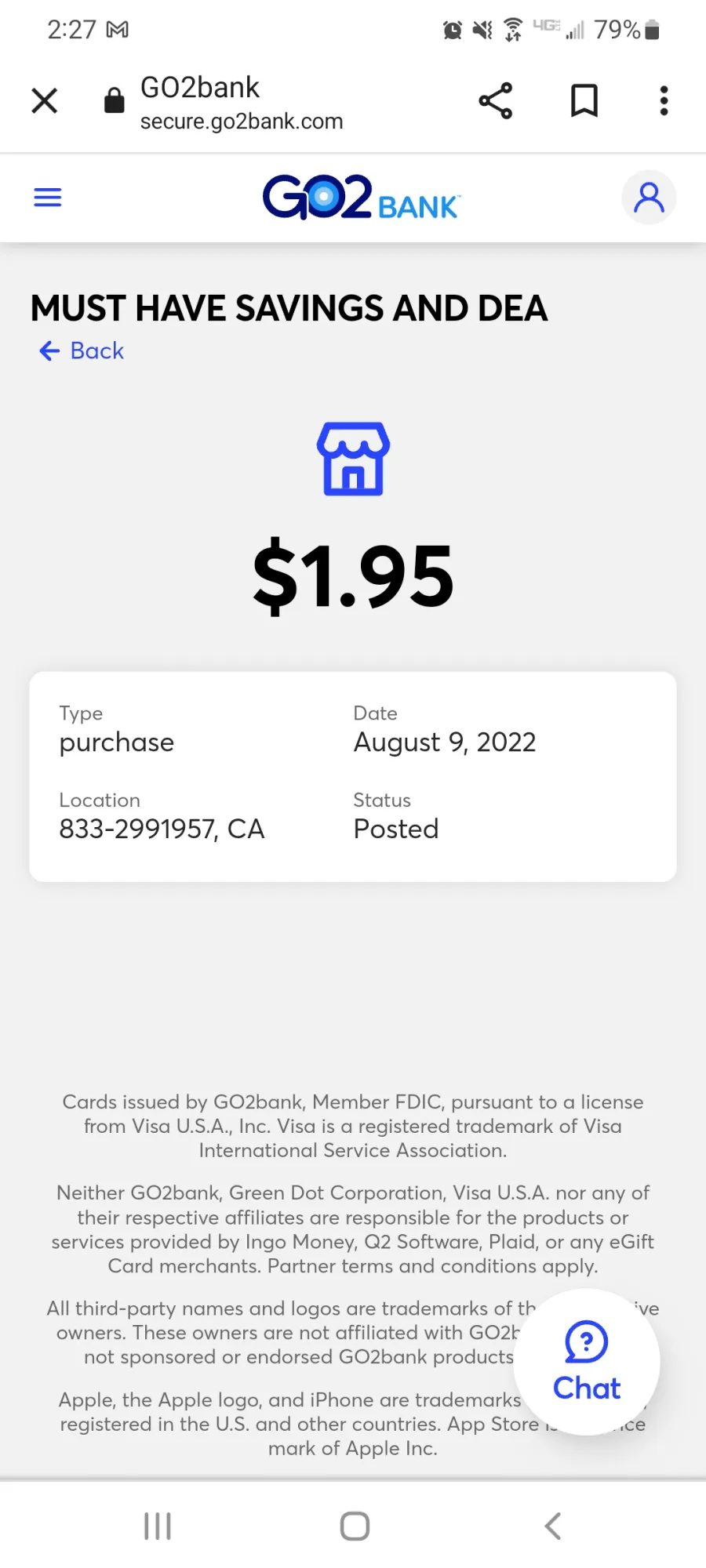Close the GO2bank browser tab
Screen dimensions: 706x1568
(45, 101)
